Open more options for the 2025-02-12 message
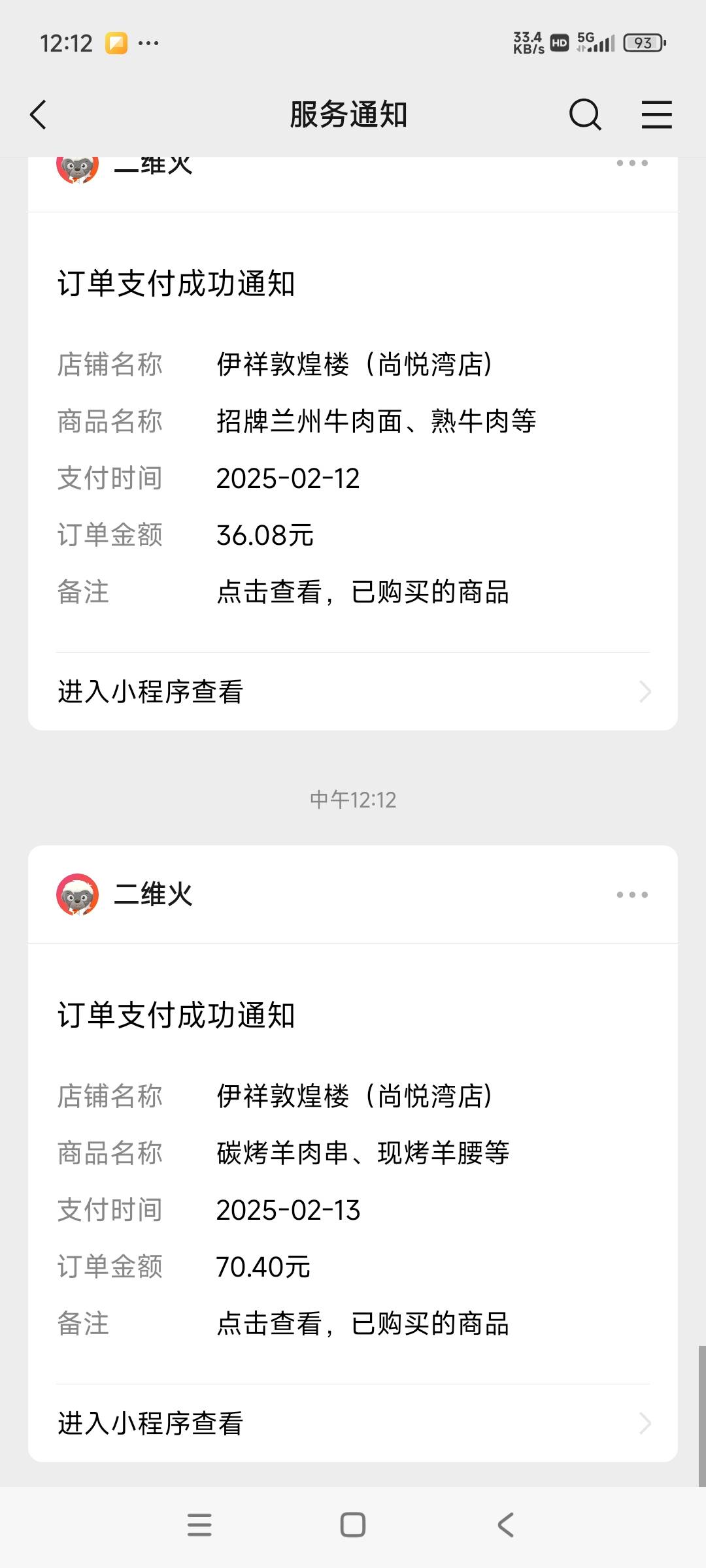706x1568 pixels. tap(632, 163)
